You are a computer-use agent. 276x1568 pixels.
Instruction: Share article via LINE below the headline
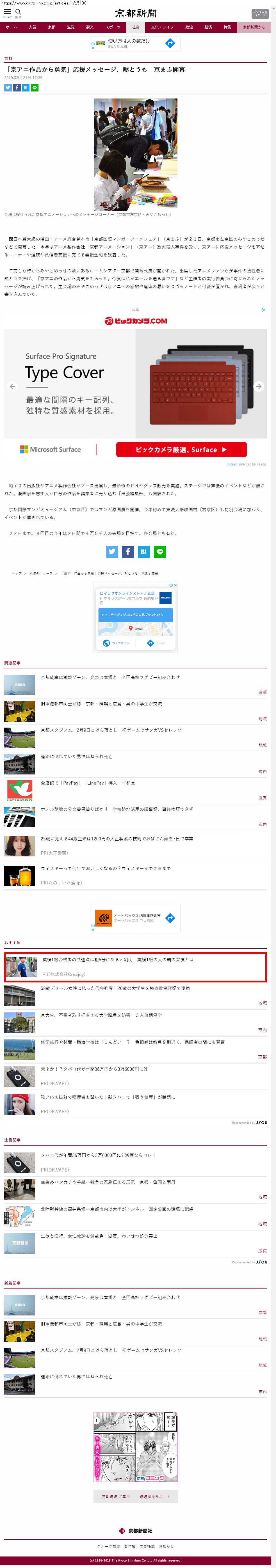tap(35, 88)
